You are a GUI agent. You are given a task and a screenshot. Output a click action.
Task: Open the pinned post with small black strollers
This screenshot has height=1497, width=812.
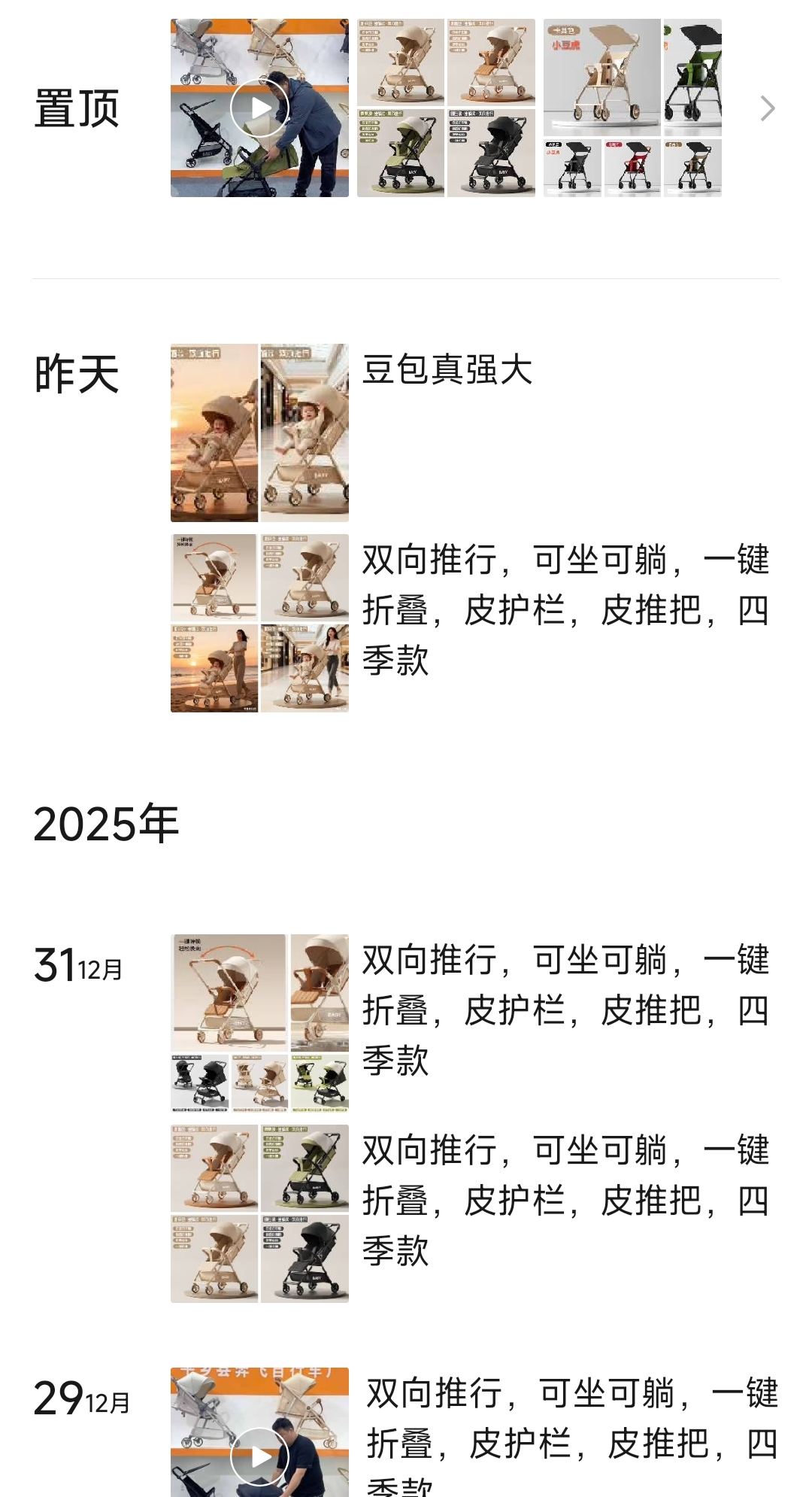[x=632, y=108]
